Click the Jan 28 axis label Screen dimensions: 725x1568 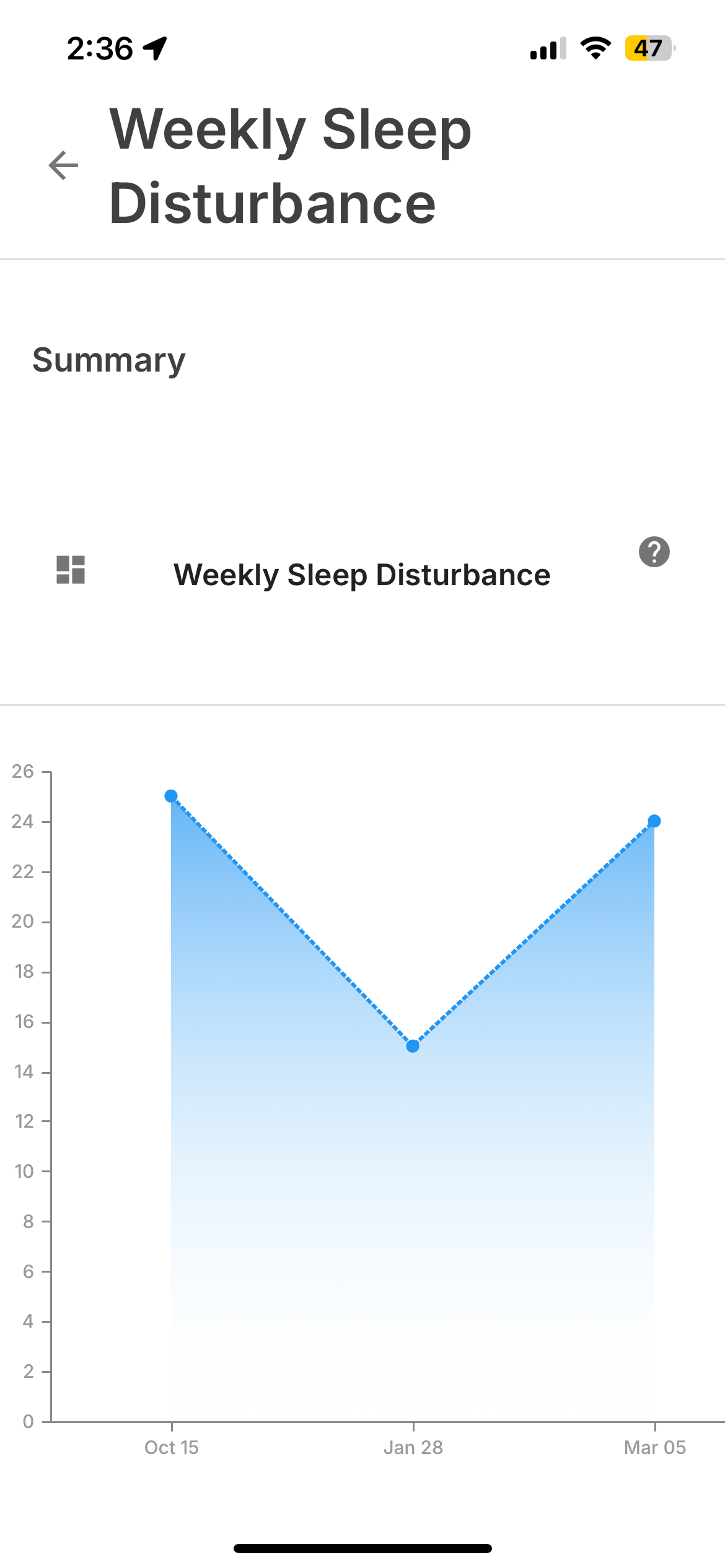coord(413,1447)
